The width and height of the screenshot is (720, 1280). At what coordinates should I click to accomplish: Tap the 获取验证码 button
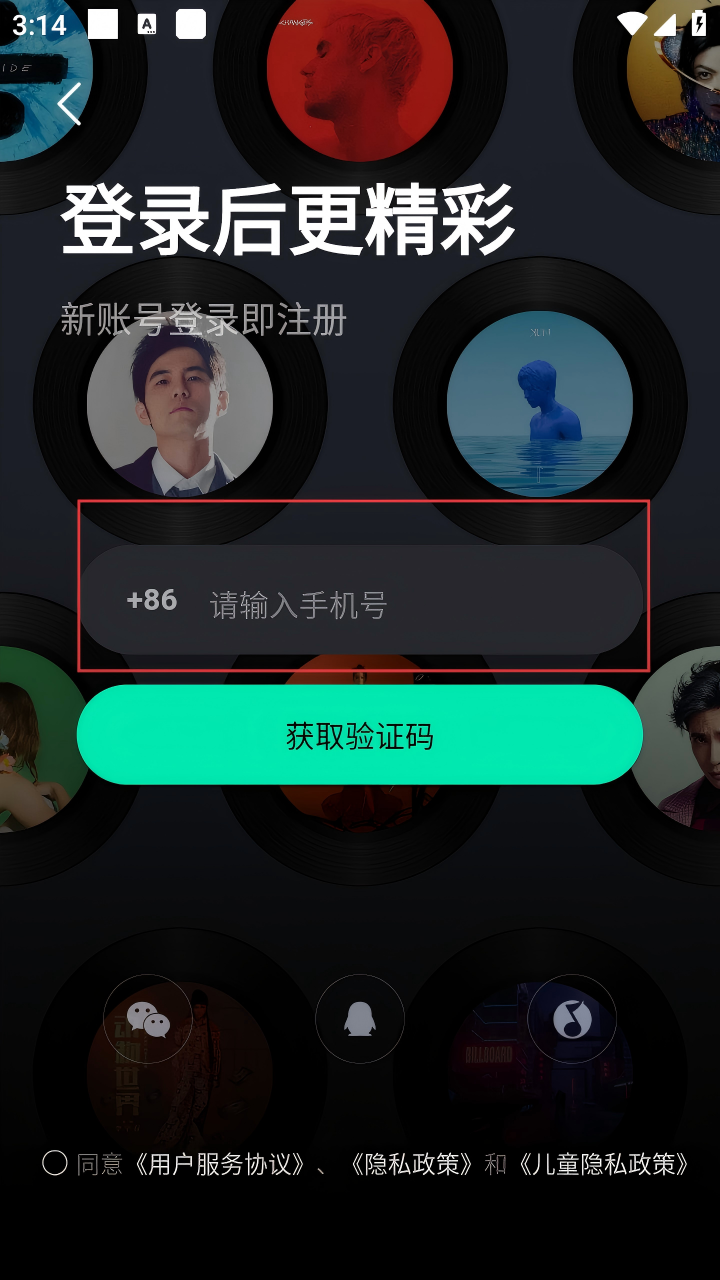(360, 736)
